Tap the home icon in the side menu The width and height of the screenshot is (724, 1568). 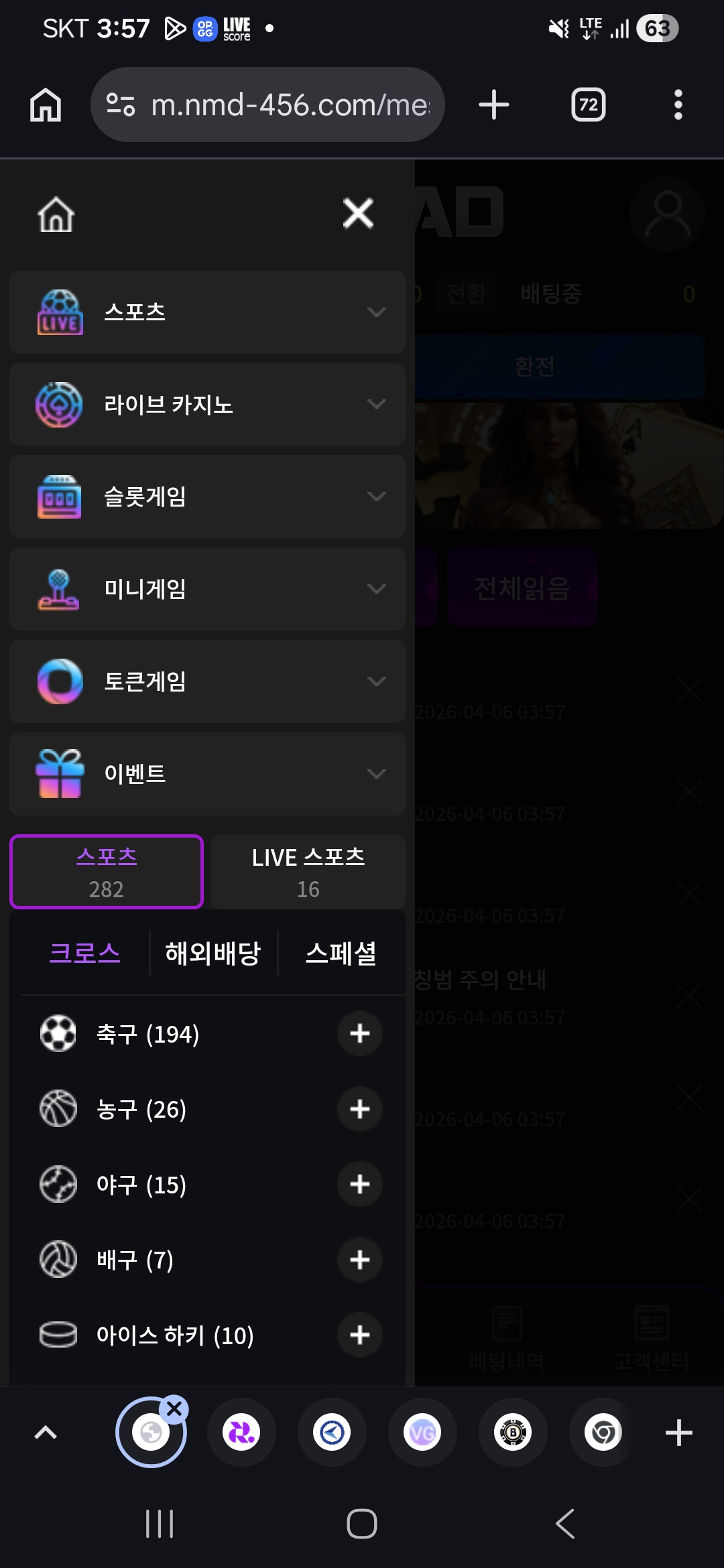click(x=56, y=214)
